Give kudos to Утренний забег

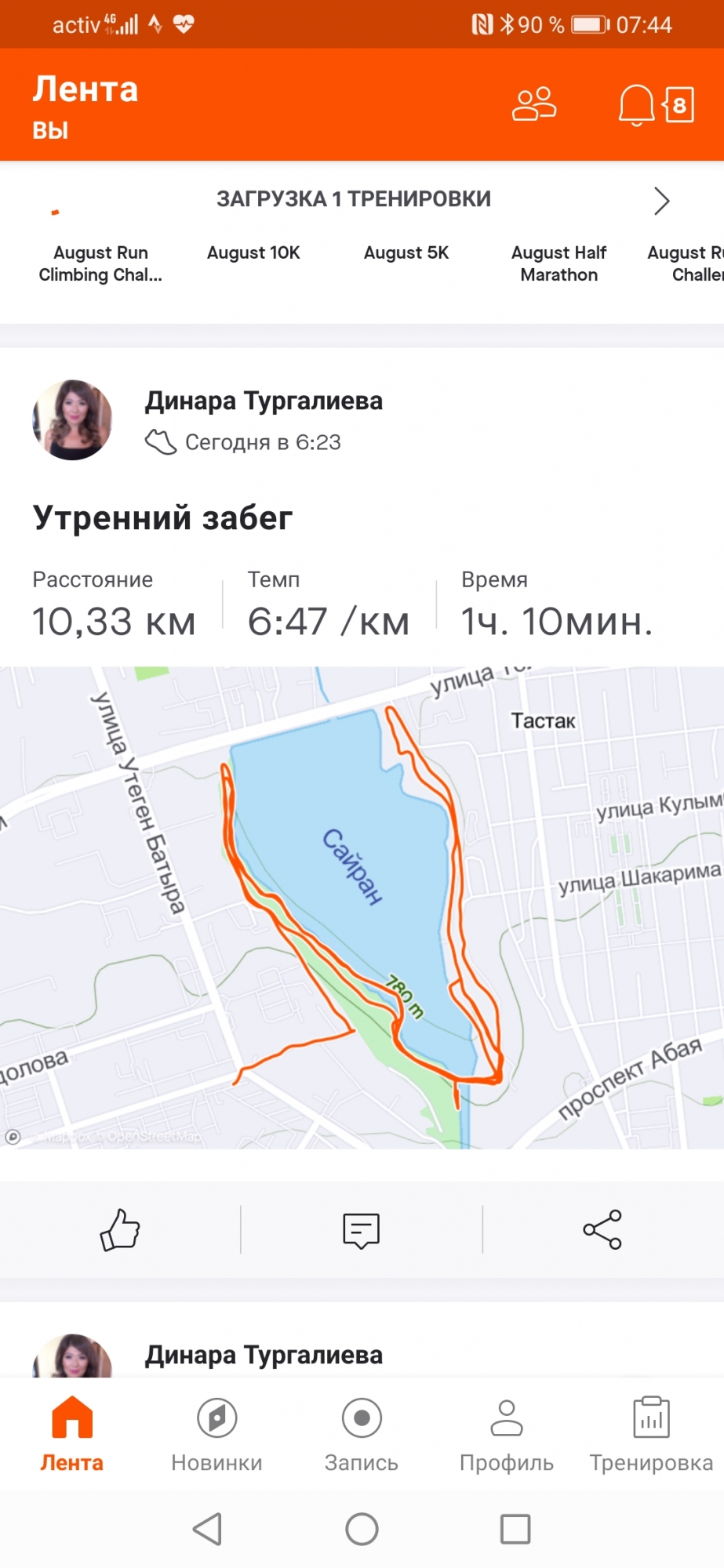pos(120,1229)
